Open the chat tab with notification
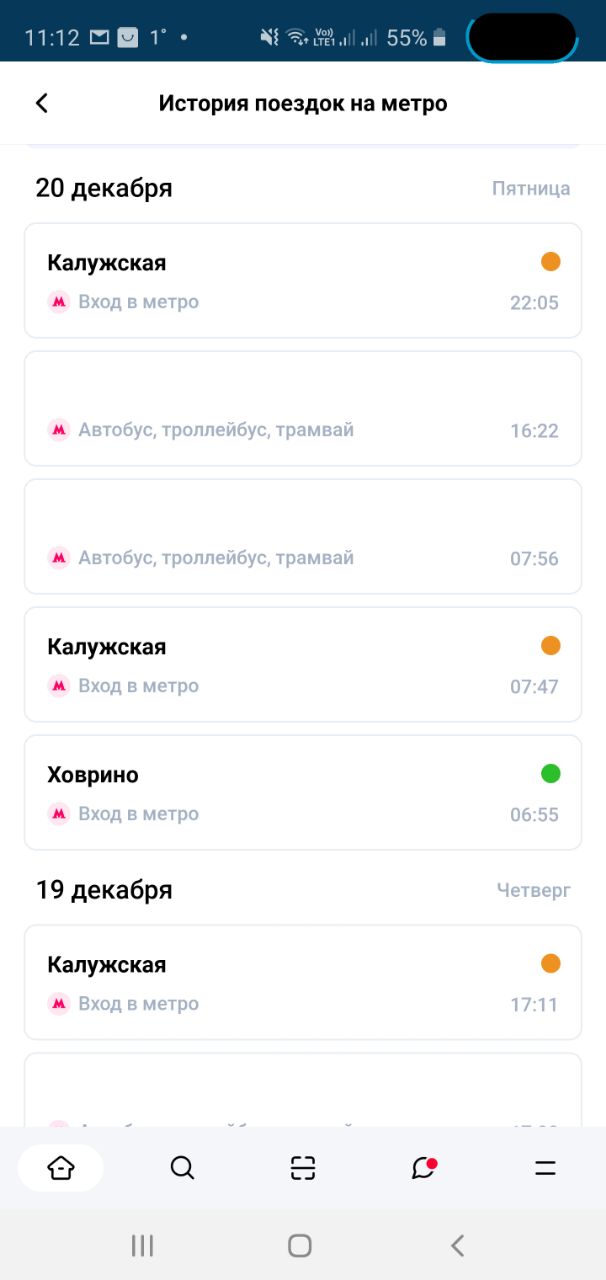 pos(424,1168)
